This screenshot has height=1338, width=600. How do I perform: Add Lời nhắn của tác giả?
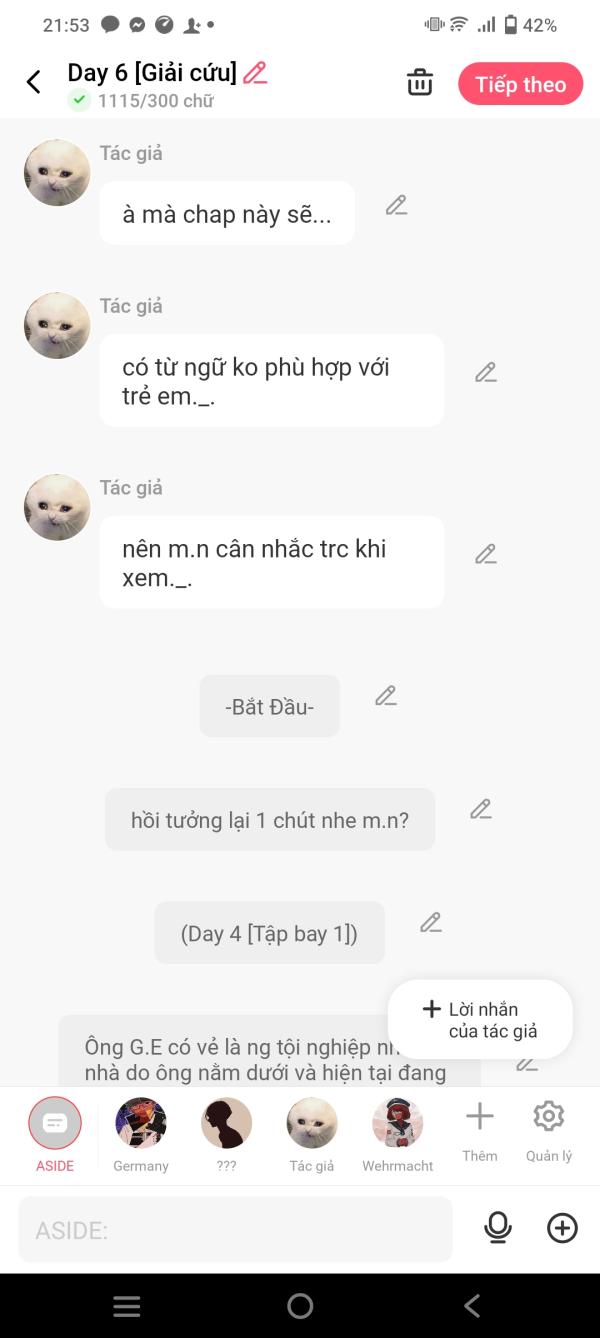click(x=480, y=1020)
